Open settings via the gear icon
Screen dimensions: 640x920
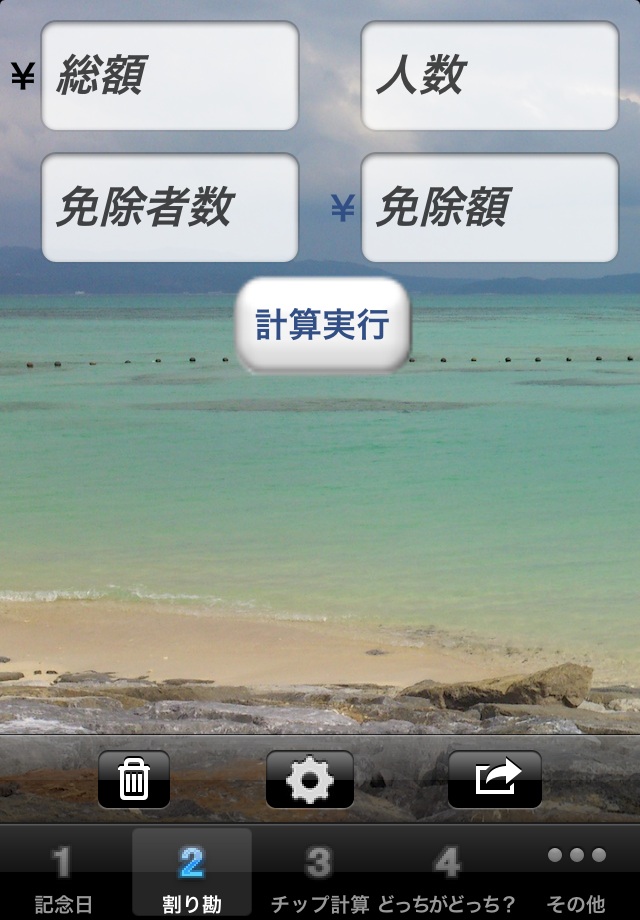(309, 780)
